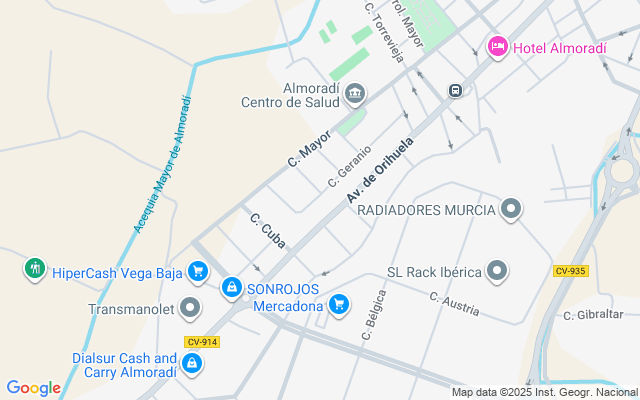This screenshot has width=640, height=400.
Task: Open the Google logo link
Action: pyautogui.click(x=33, y=388)
